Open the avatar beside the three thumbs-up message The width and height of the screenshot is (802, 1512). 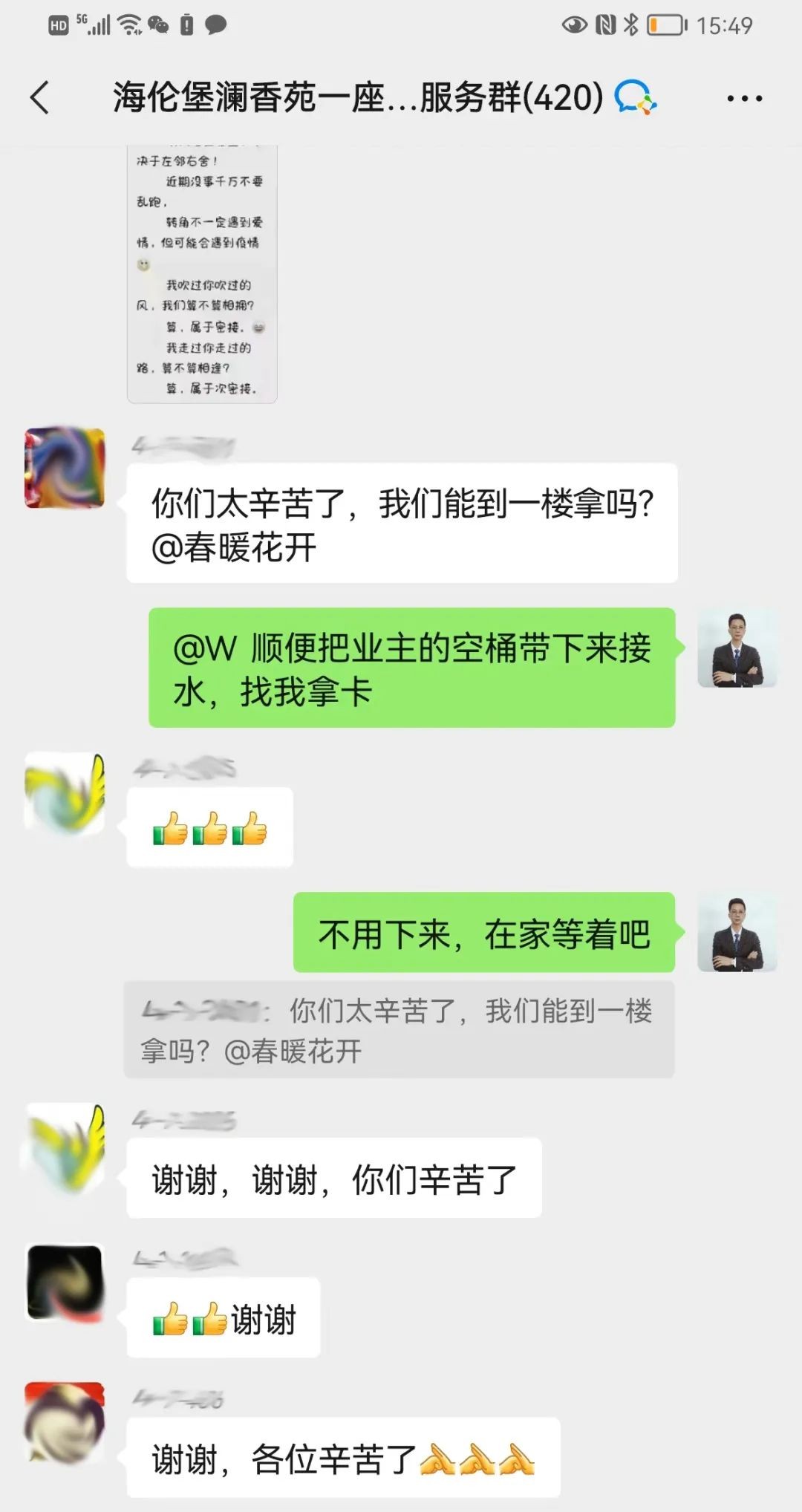(65, 793)
